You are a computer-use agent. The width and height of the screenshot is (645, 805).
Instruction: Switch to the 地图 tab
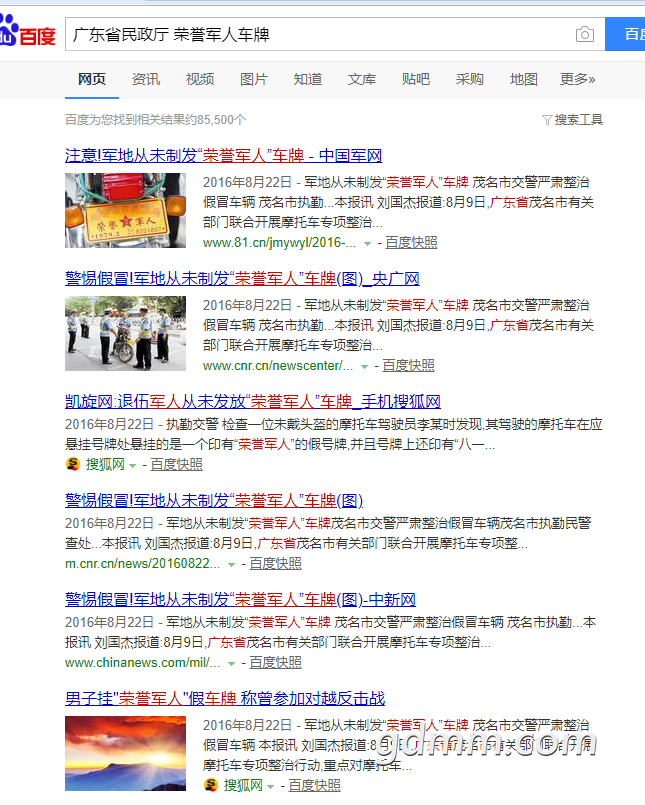(x=524, y=79)
